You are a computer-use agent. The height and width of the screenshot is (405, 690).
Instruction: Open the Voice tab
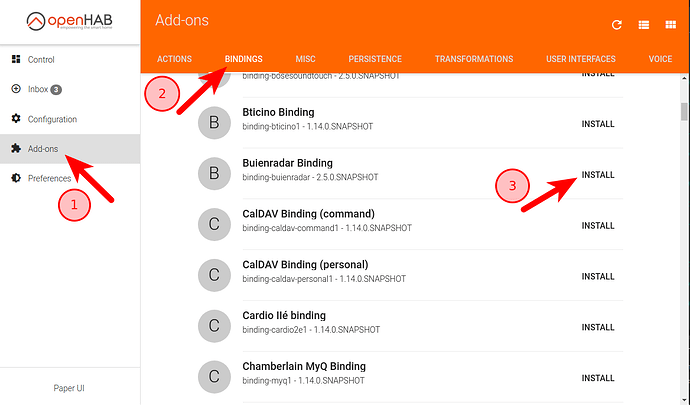(x=660, y=59)
